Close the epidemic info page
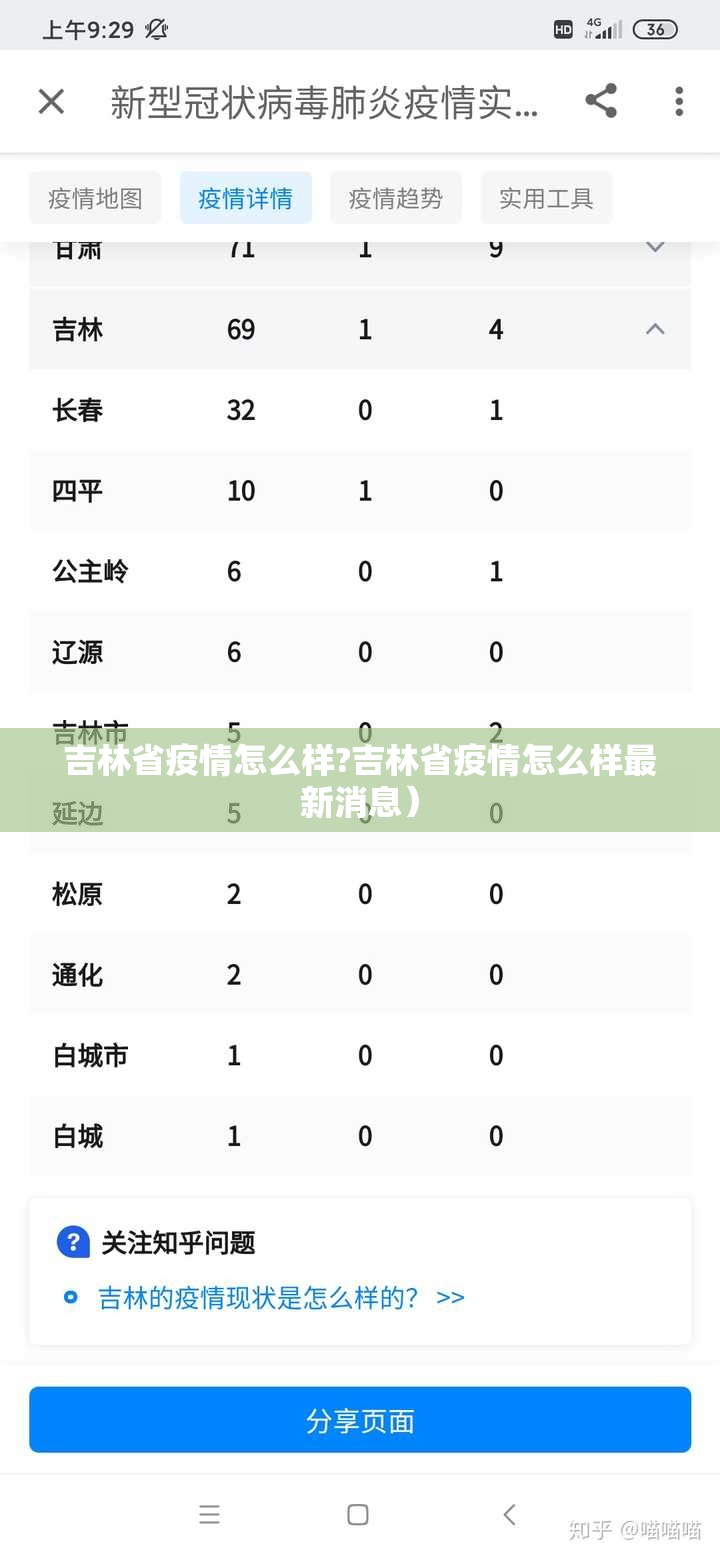Screen dimensions: 720x1560 (x=51, y=102)
